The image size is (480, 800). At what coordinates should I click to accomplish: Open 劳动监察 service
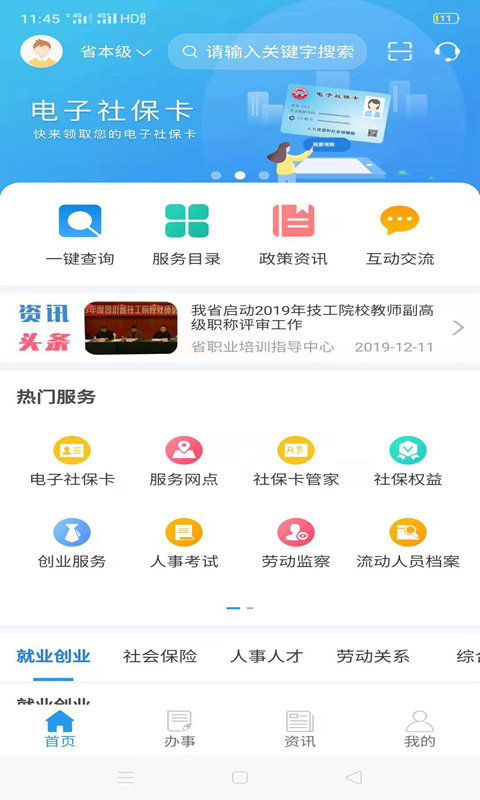pyautogui.click(x=296, y=543)
